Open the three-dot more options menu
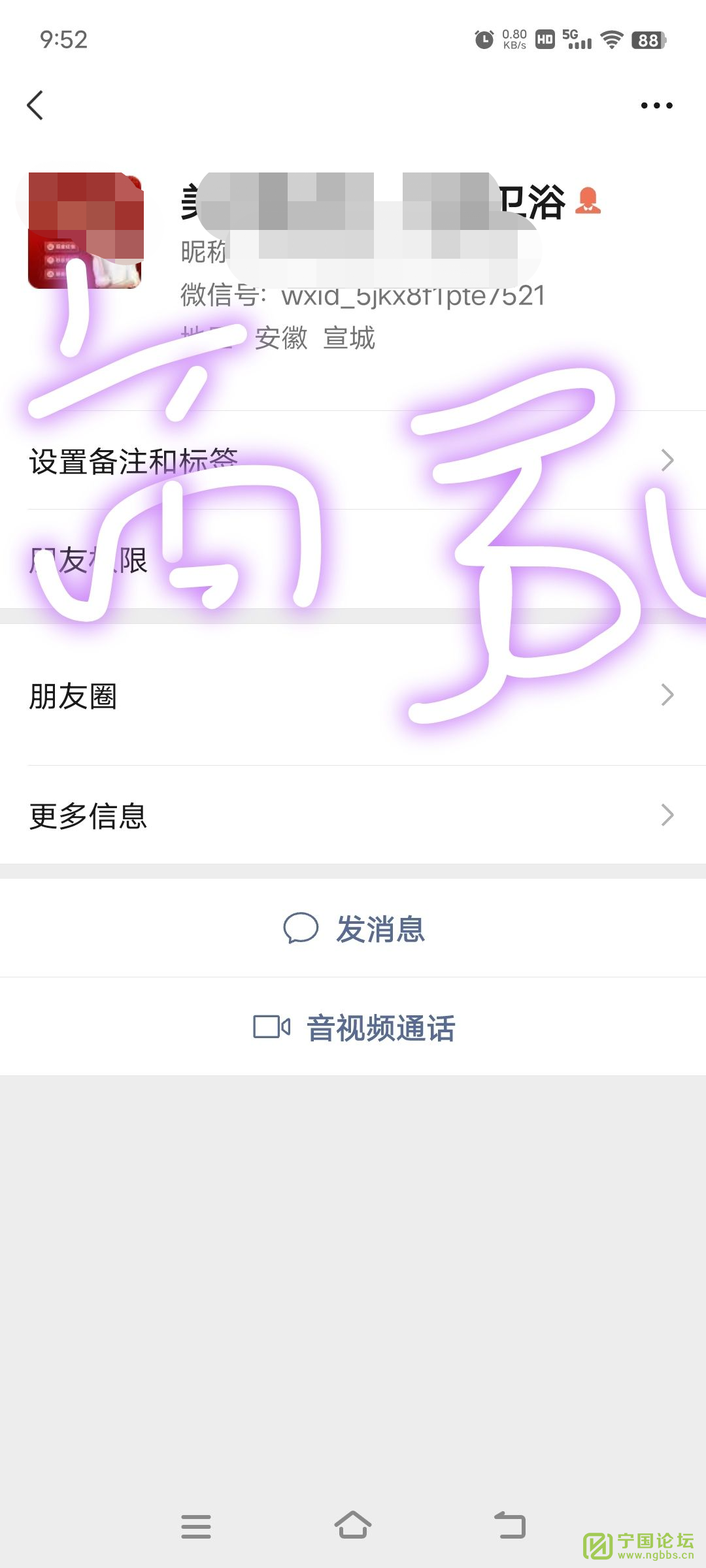This screenshot has height=1568, width=706. (656, 105)
